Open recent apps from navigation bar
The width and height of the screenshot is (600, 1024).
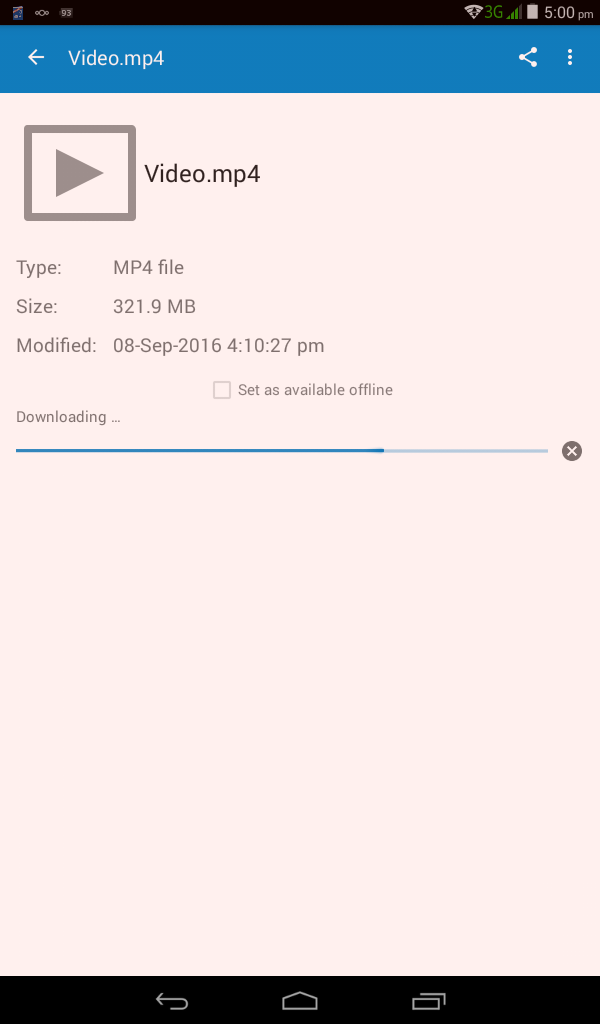[x=429, y=1000]
